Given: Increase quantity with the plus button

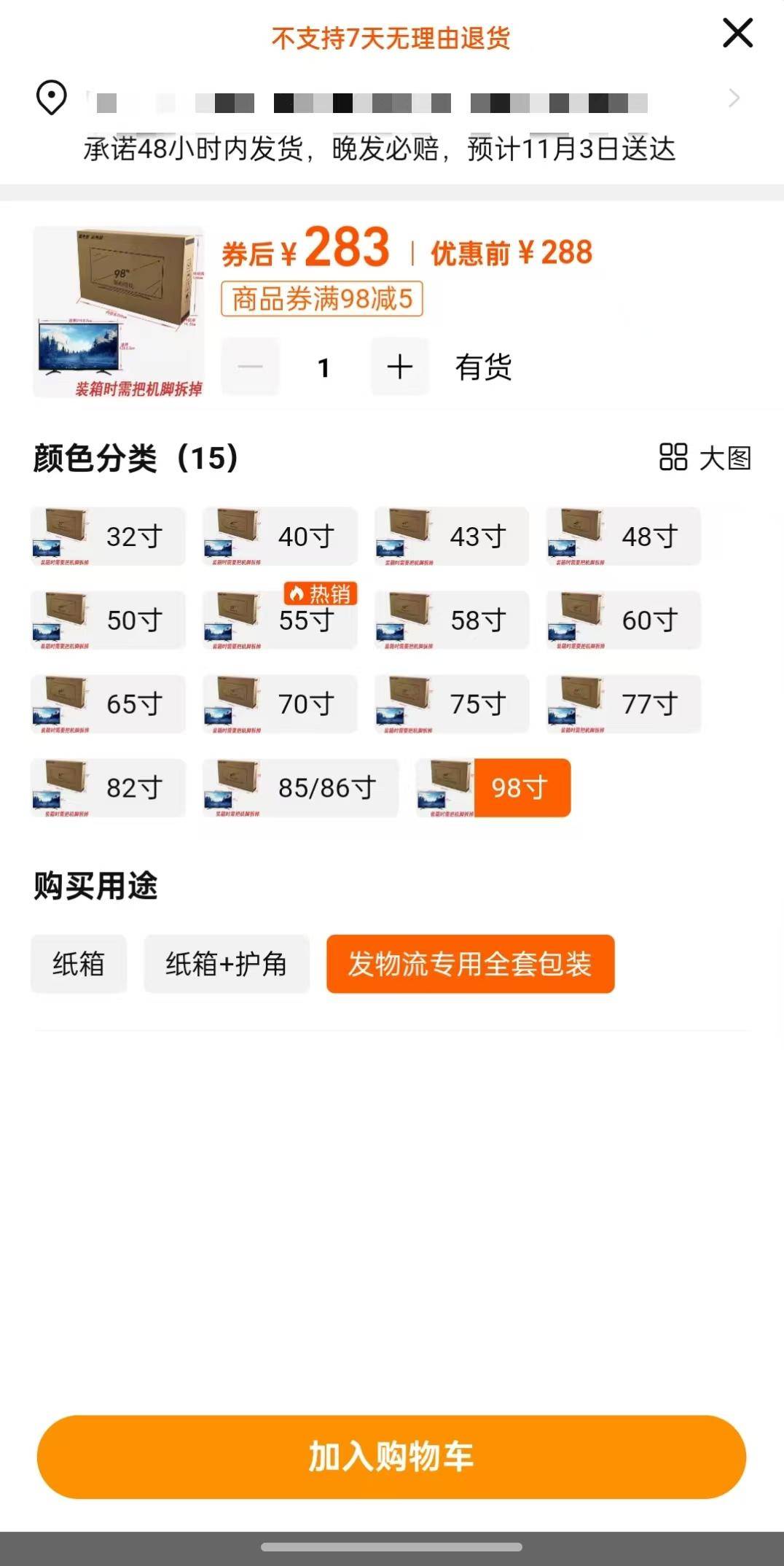Looking at the screenshot, I should coord(399,367).
